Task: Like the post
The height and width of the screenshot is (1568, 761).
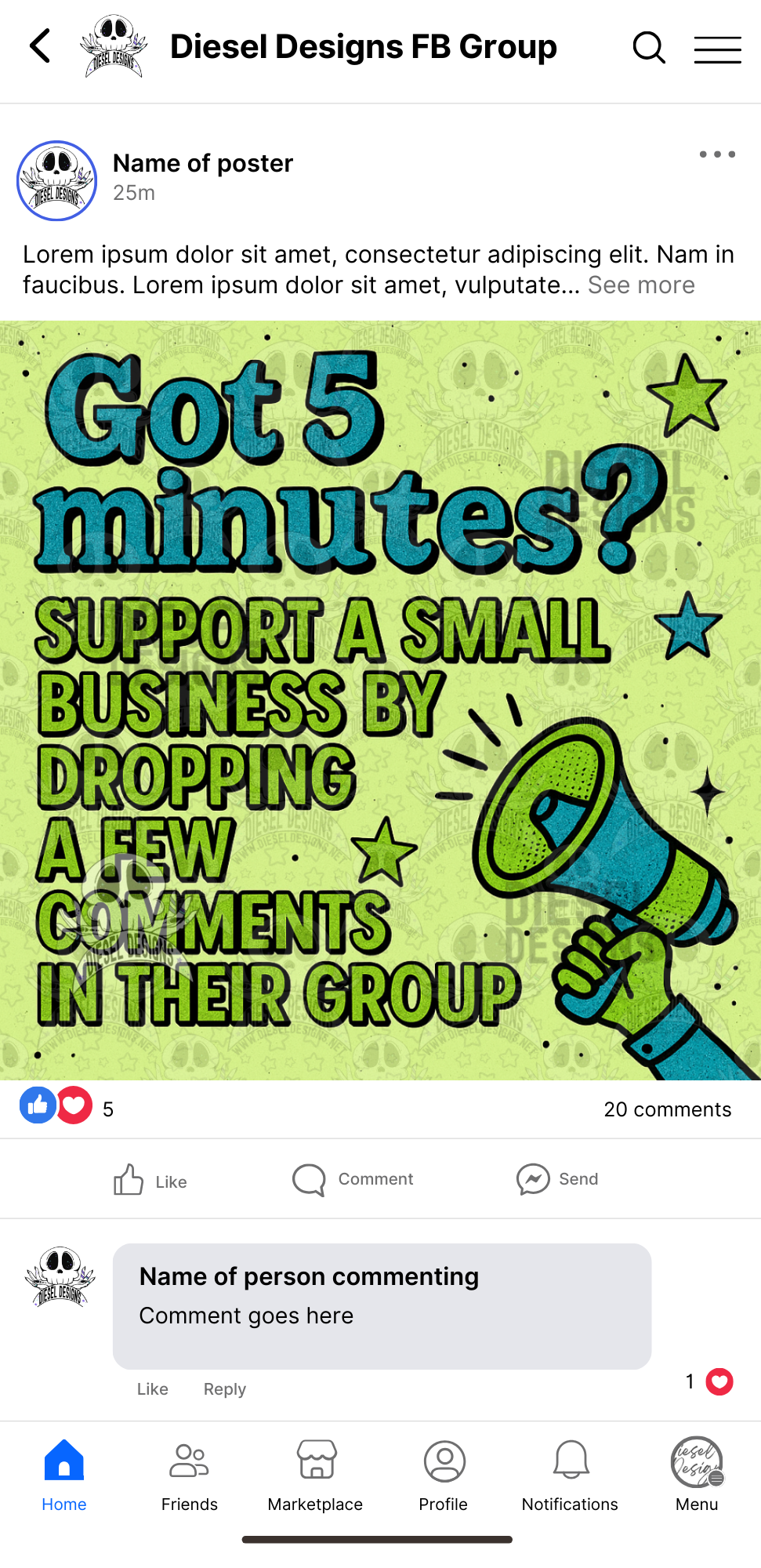Action: [150, 1180]
